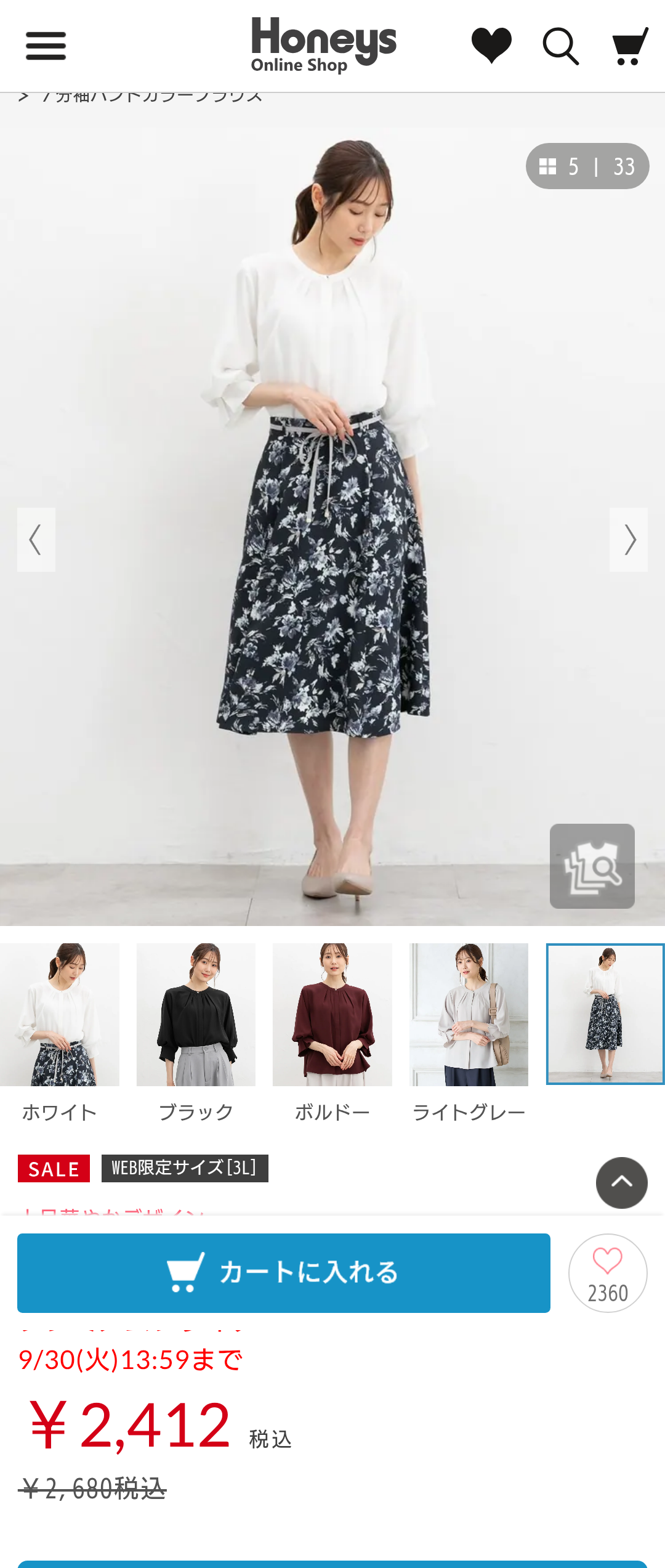Image resolution: width=665 pixels, height=1568 pixels.
Task: Open the search magnifier
Action: coord(560,46)
